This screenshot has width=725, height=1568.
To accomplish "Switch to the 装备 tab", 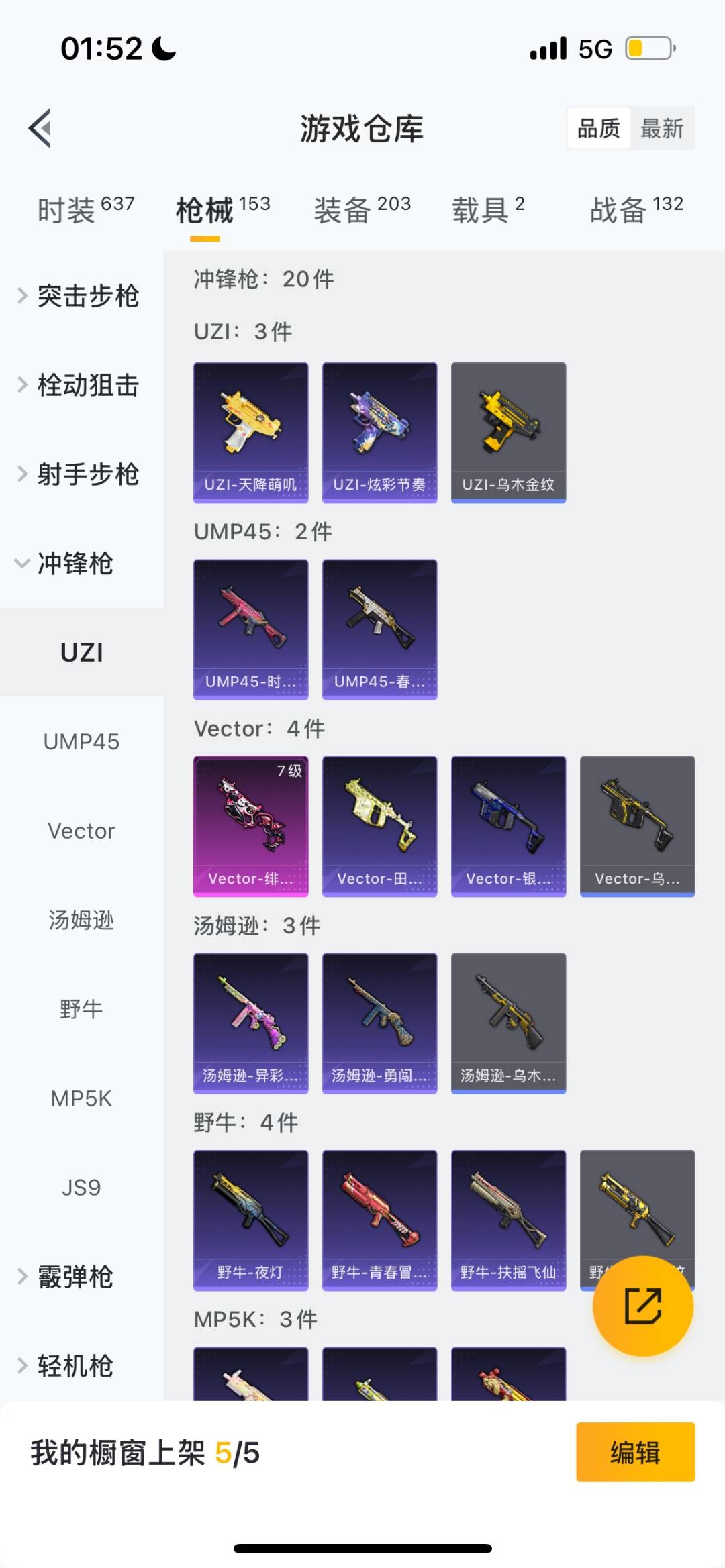I will pyautogui.click(x=362, y=210).
